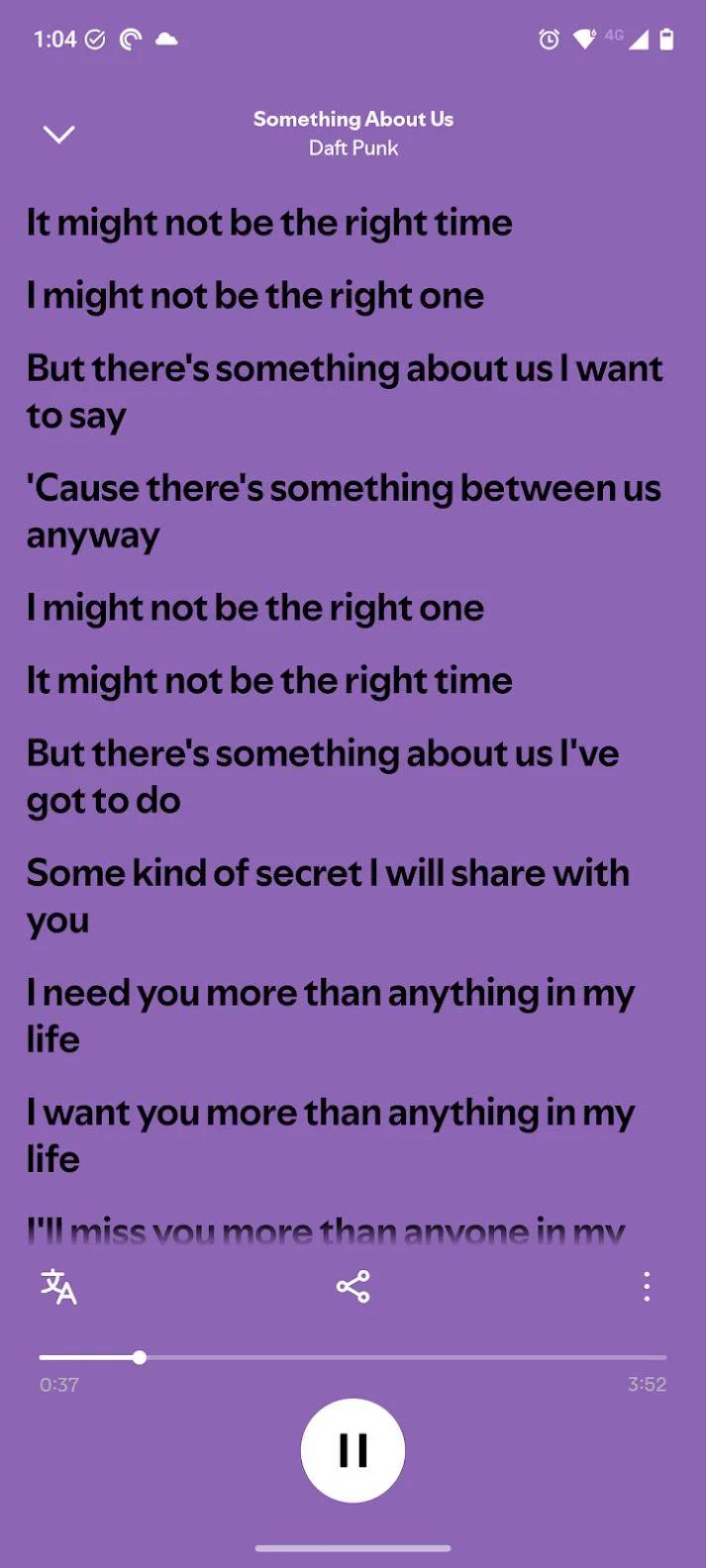The width and height of the screenshot is (706, 1568).
Task: Collapse the lyrics view with the down chevron
Action: coord(59,134)
